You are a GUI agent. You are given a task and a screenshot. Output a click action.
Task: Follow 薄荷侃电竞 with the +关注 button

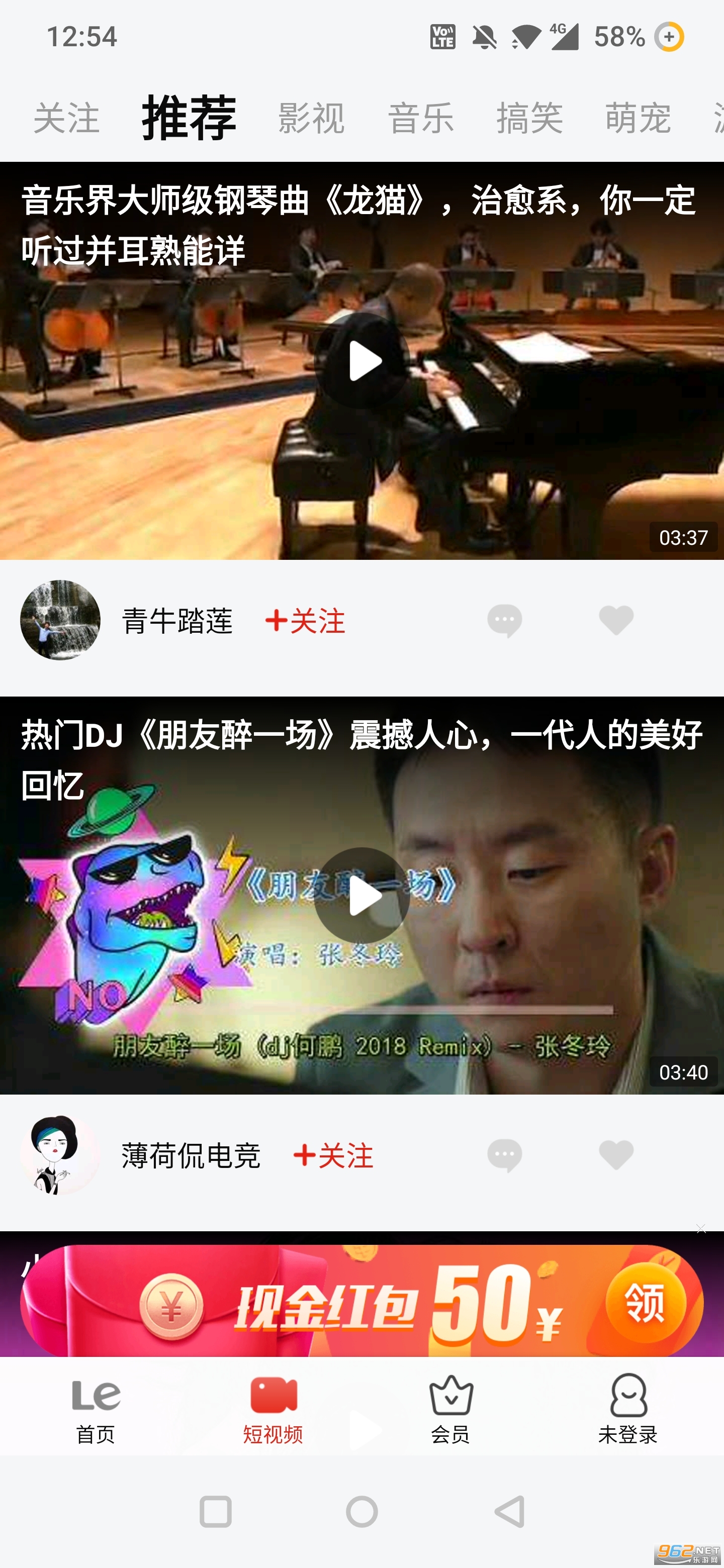coord(334,1155)
